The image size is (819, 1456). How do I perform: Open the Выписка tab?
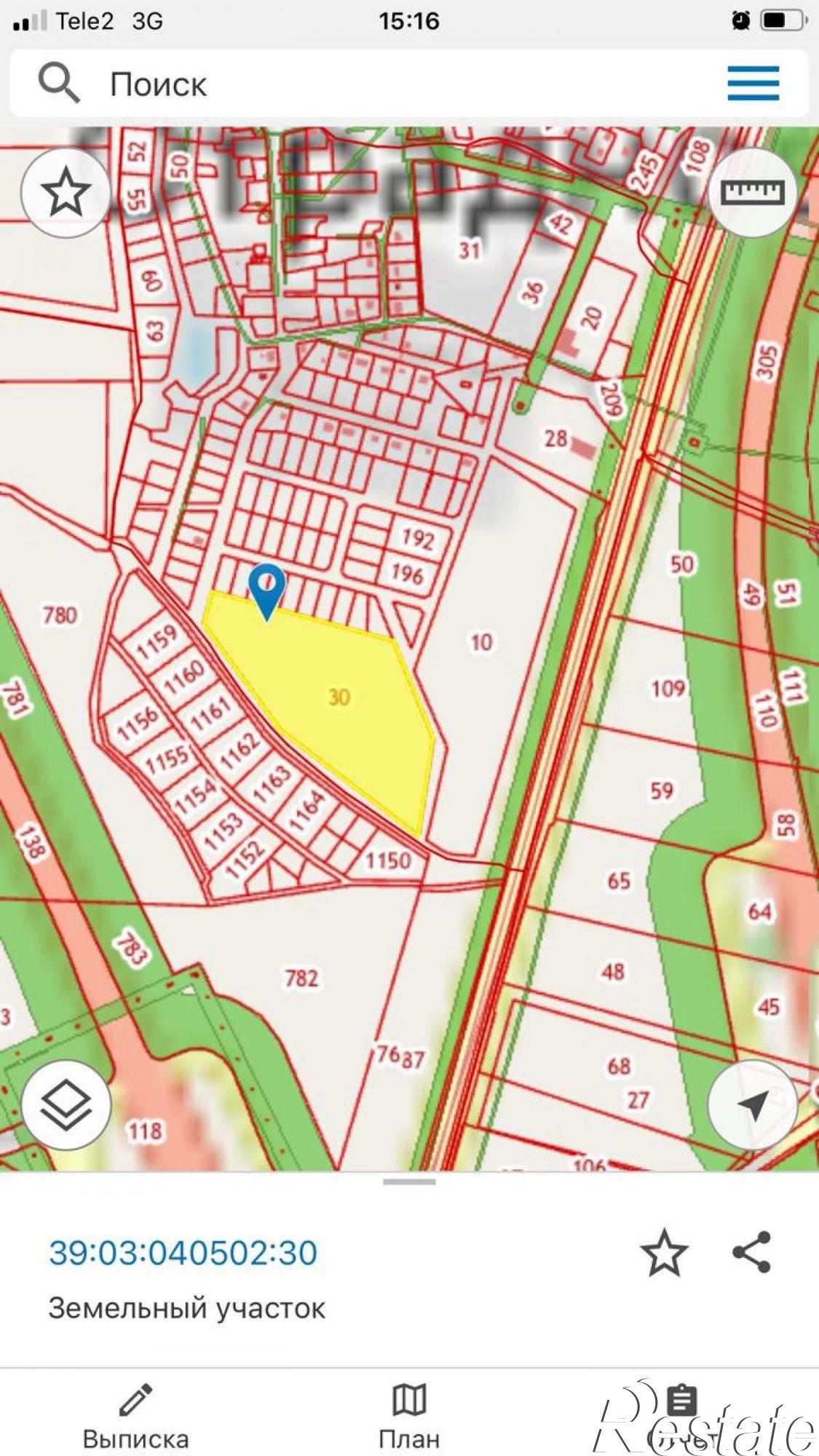(x=135, y=1420)
